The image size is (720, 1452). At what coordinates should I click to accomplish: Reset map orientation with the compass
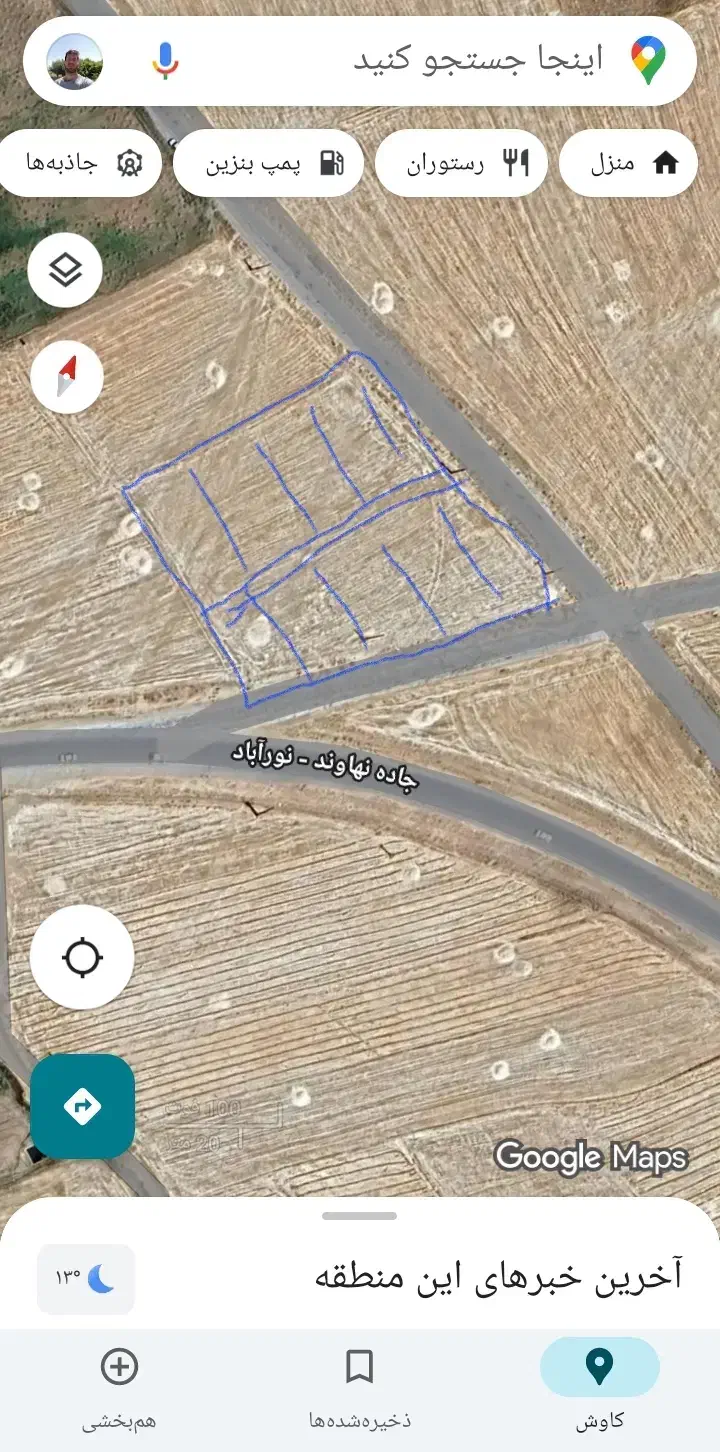pos(66,377)
